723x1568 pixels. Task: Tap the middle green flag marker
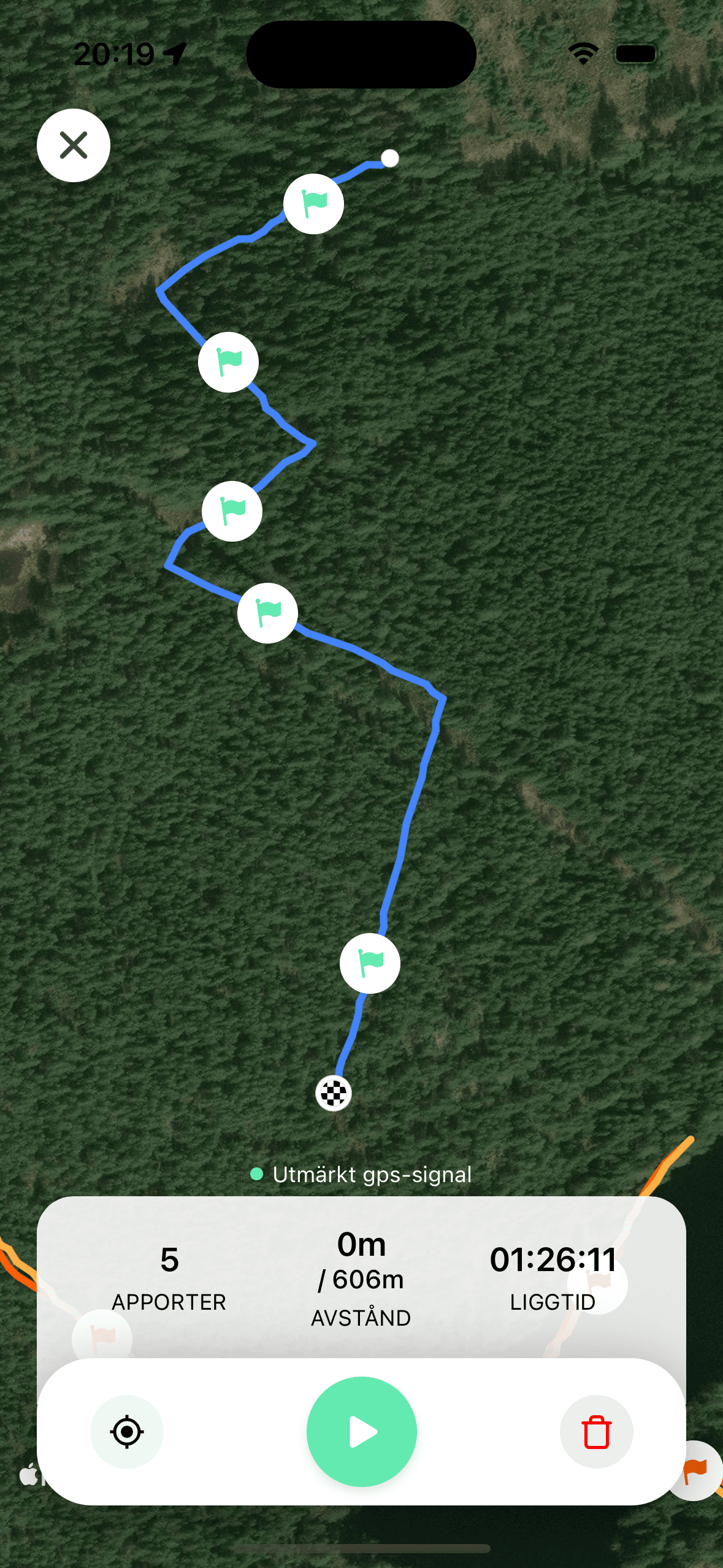click(x=232, y=510)
